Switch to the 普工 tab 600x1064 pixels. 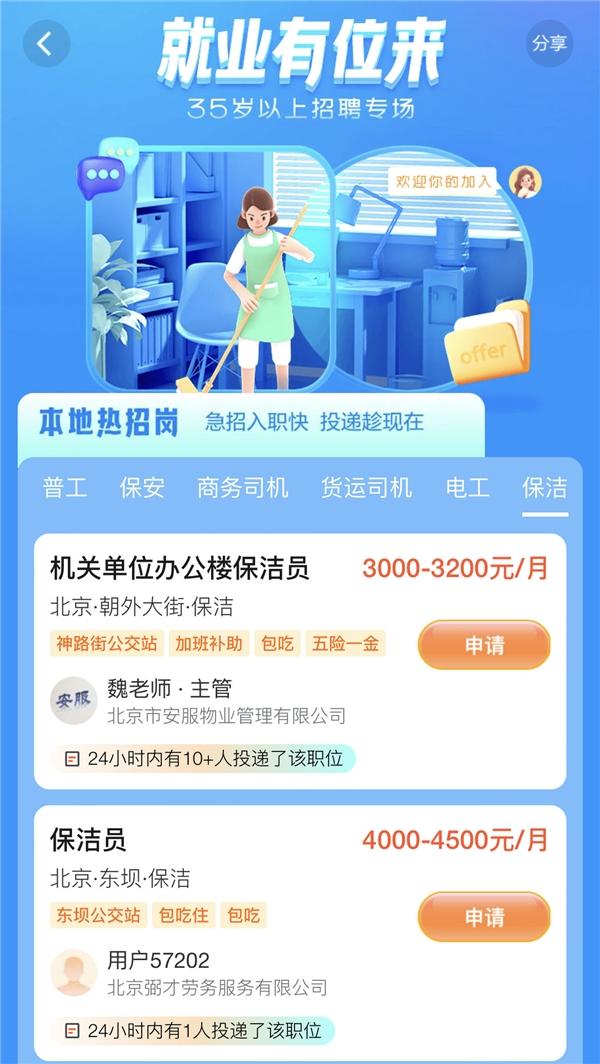[65, 488]
